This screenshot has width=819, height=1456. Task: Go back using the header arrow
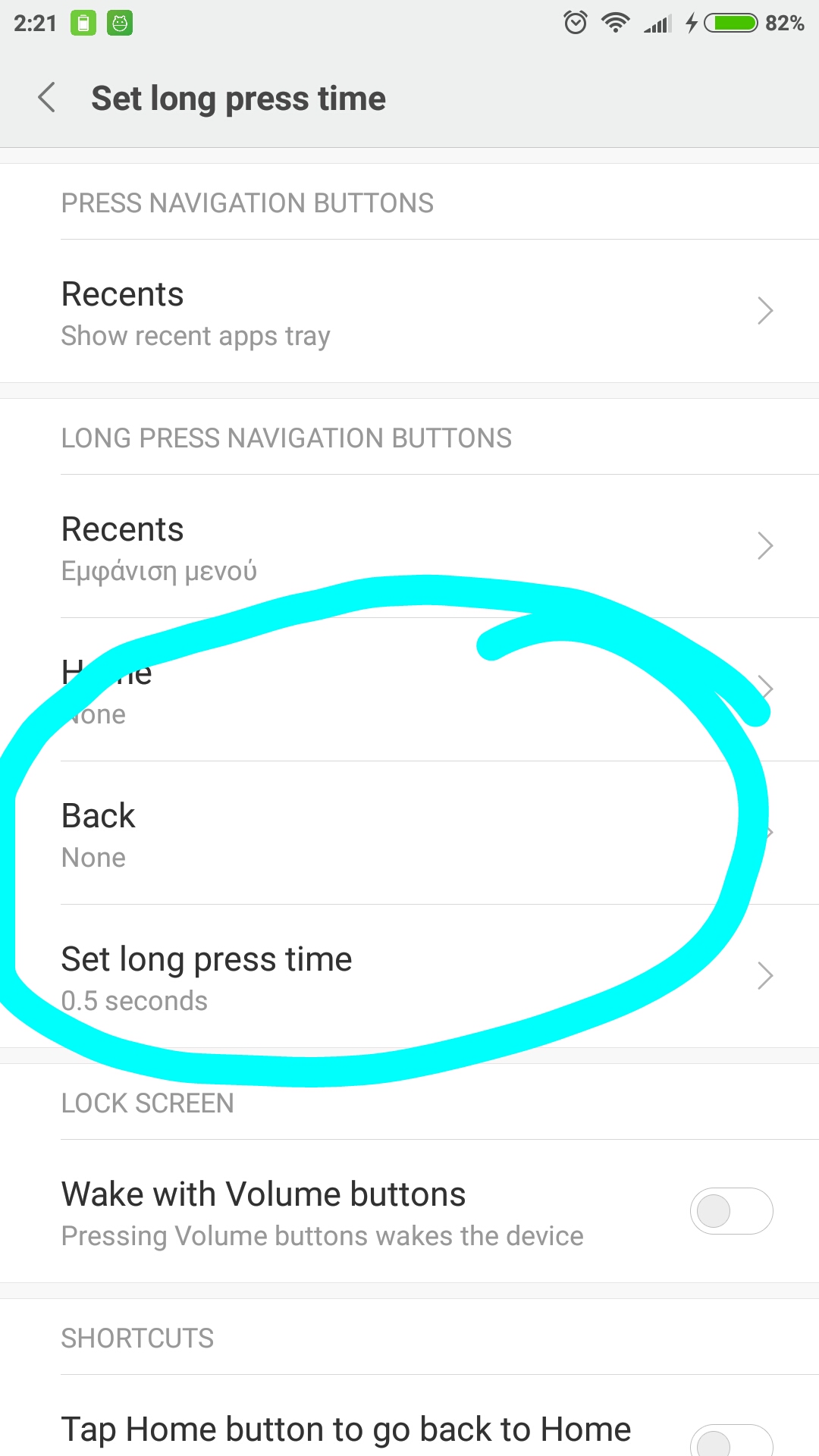pyautogui.click(x=47, y=99)
